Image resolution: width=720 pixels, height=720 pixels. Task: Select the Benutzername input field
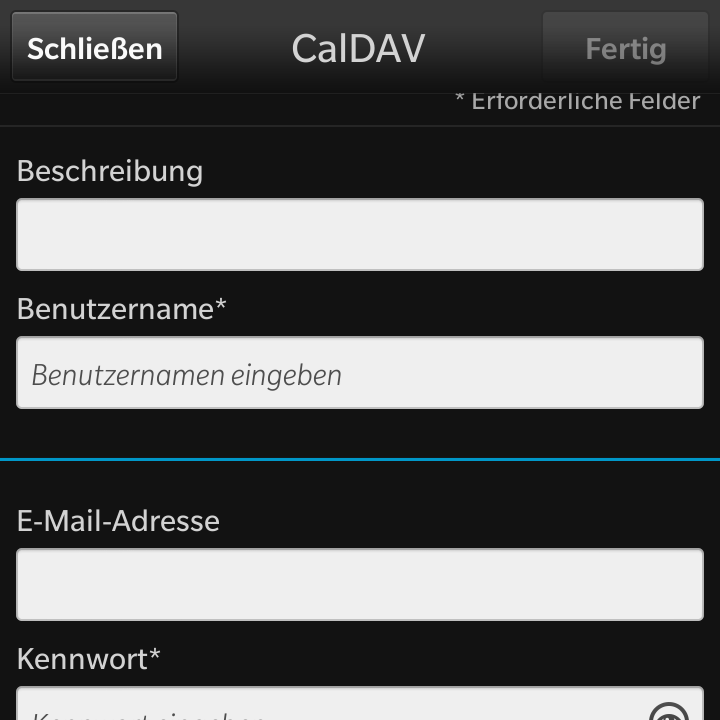pos(360,373)
